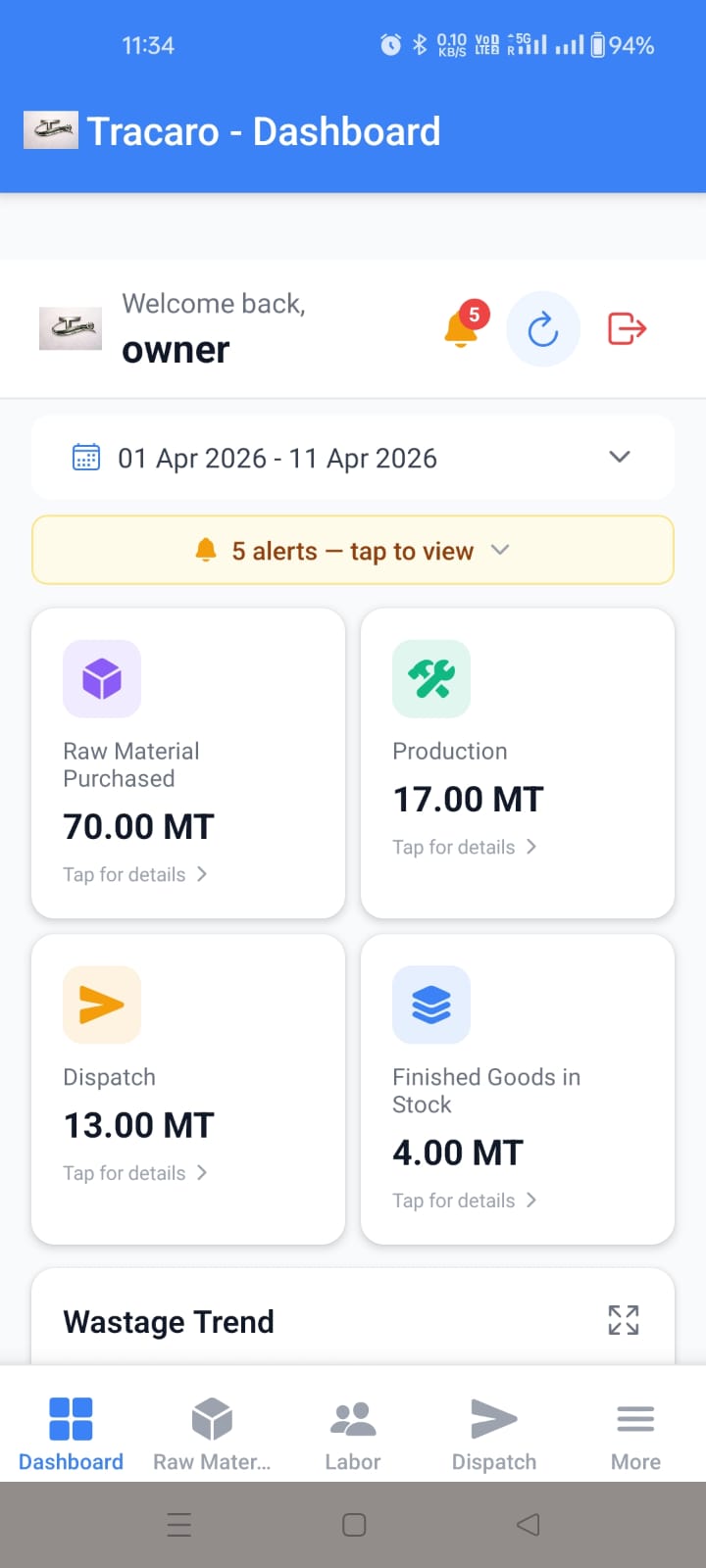
Task: Click the refresh circular arrow icon
Action: tap(542, 329)
